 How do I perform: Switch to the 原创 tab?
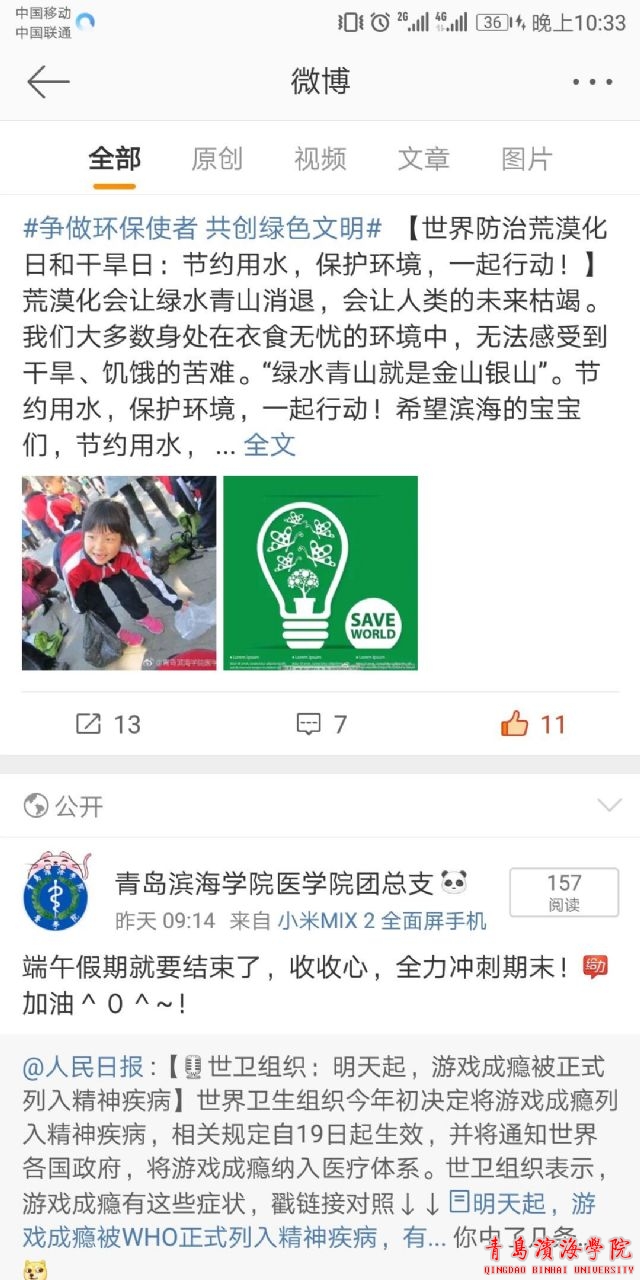click(217, 158)
